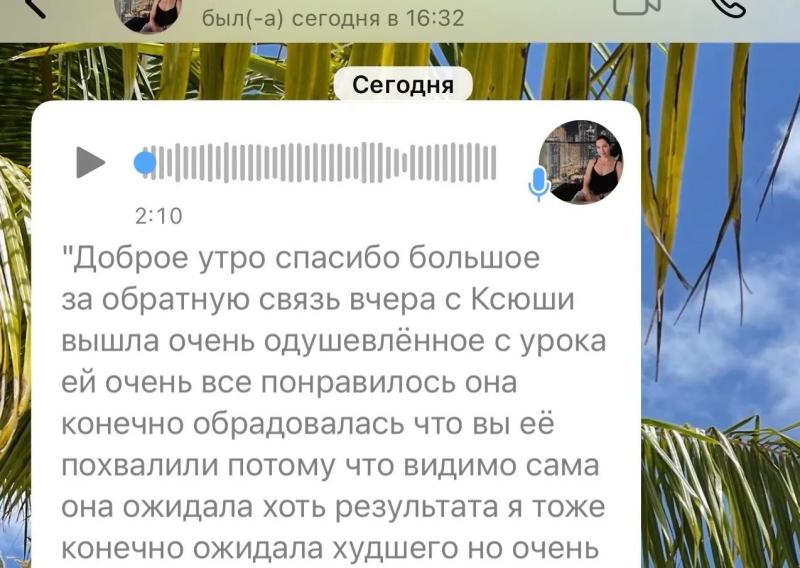Seek within the voice message waveform
This screenshot has height=568, width=800.
coord(315,163)
